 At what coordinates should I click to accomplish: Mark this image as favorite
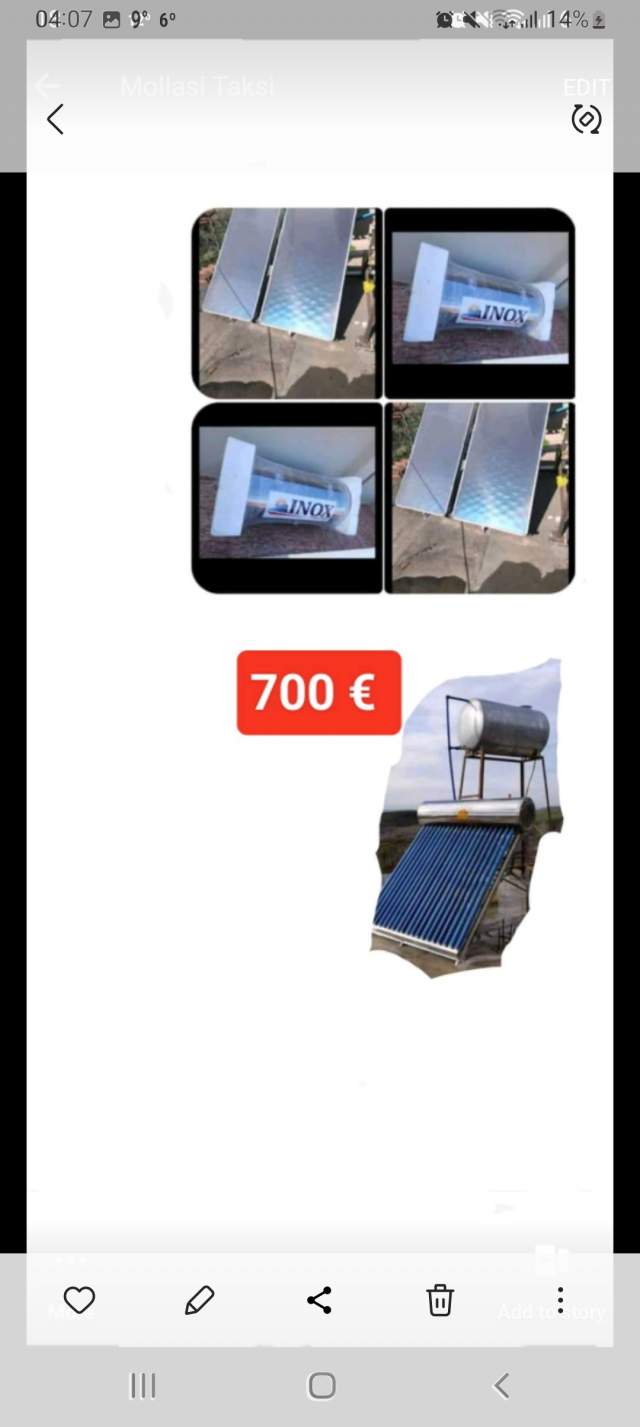click(x=79, y=1300)
